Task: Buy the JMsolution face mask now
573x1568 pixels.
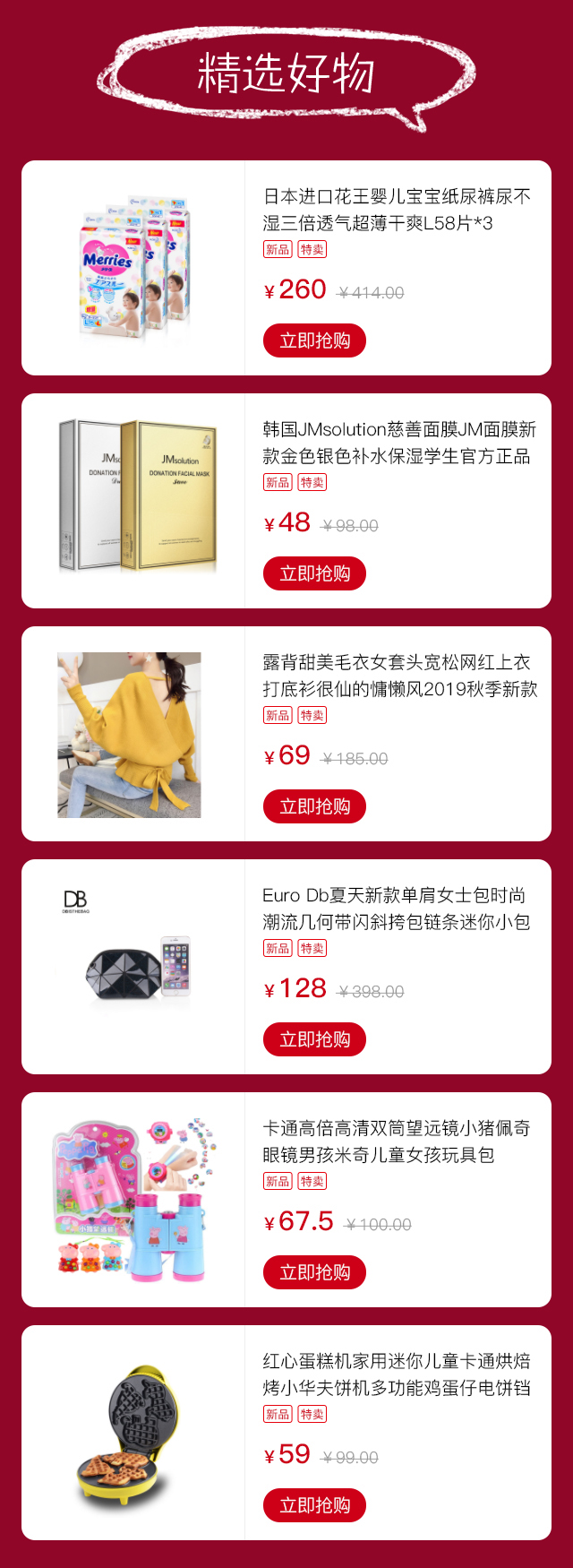Action: point(314,573)
